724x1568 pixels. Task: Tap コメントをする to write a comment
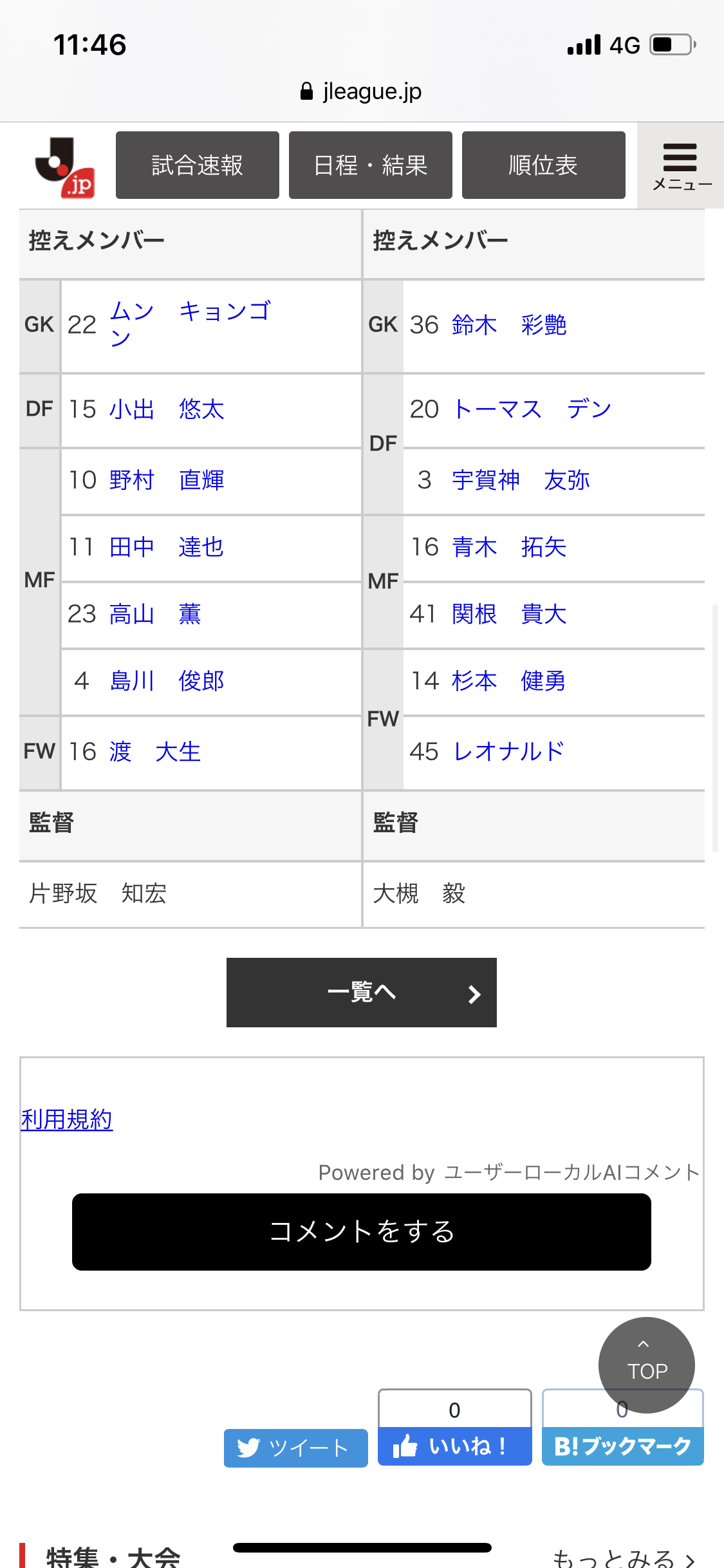361,1231
